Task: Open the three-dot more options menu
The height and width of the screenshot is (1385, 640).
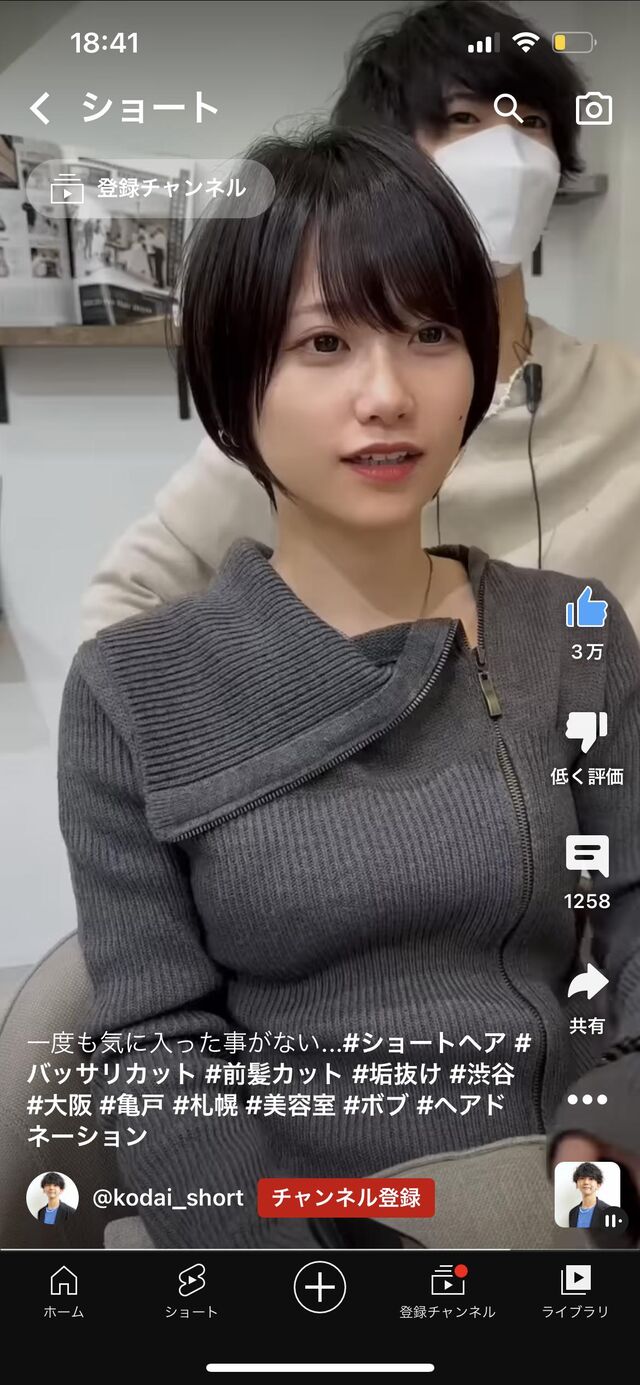Action: pos(587,1100)
